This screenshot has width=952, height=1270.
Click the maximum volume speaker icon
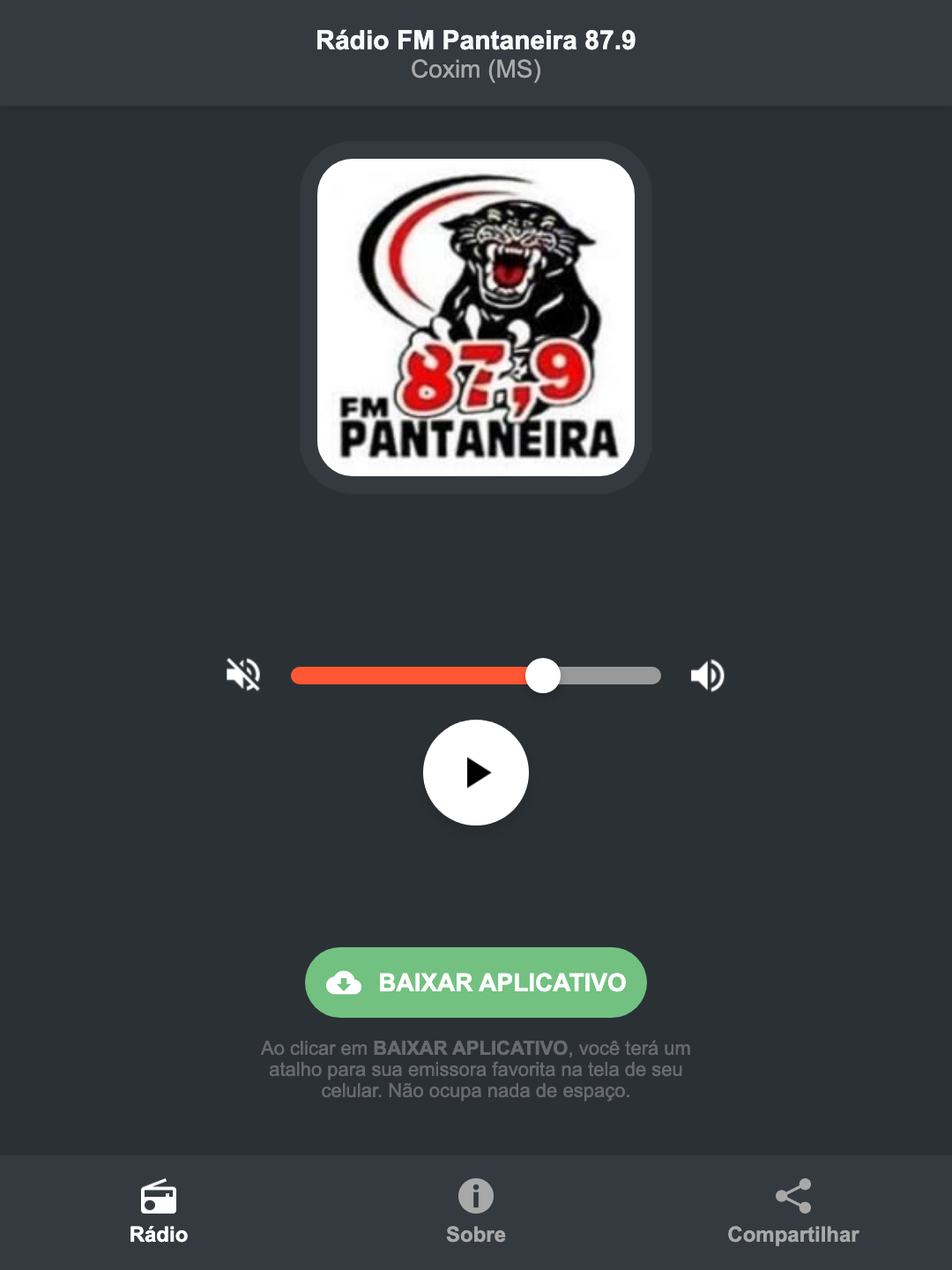(x=706, y=675)
